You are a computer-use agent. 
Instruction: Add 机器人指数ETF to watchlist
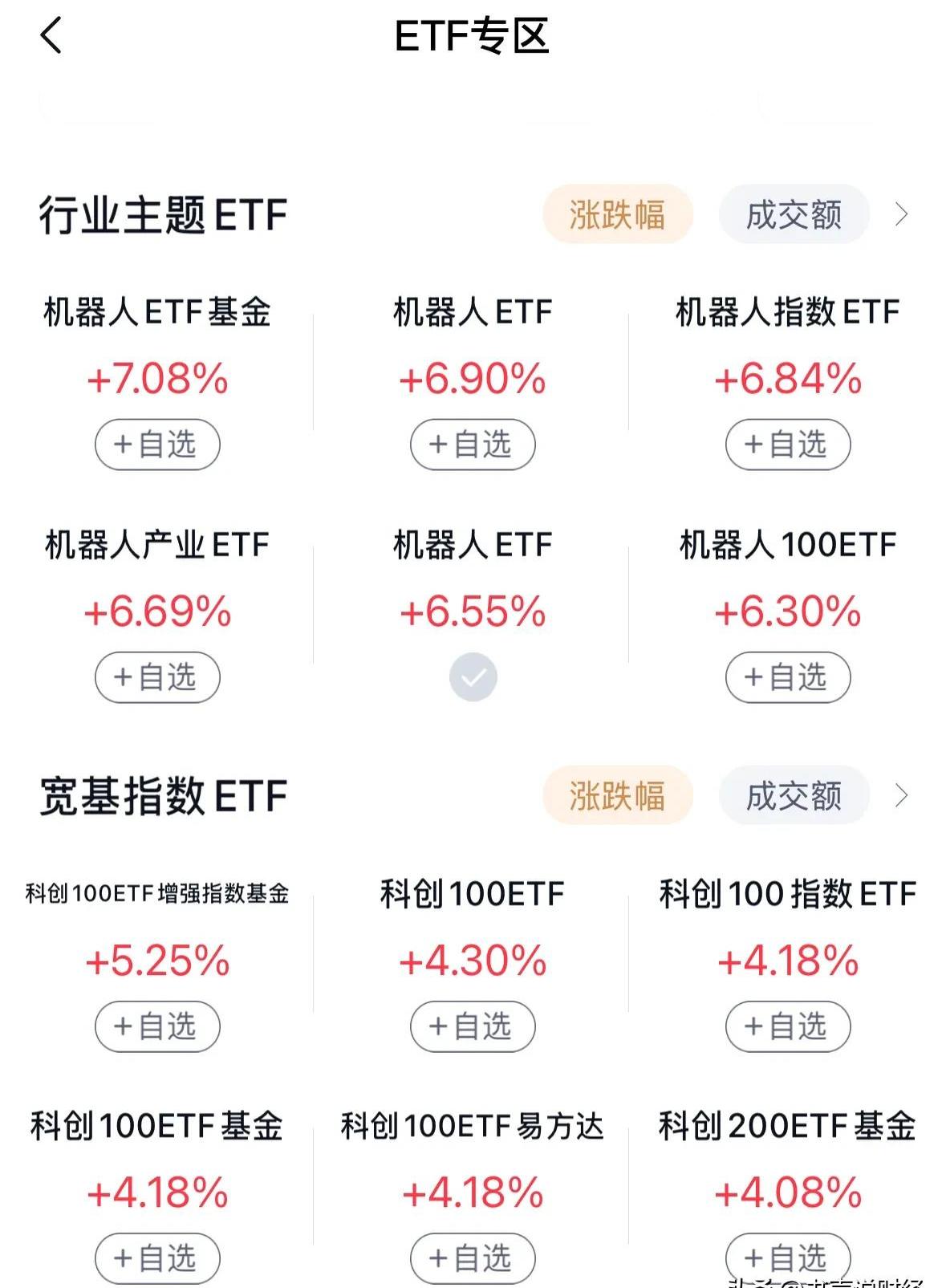tap(788, 445)
